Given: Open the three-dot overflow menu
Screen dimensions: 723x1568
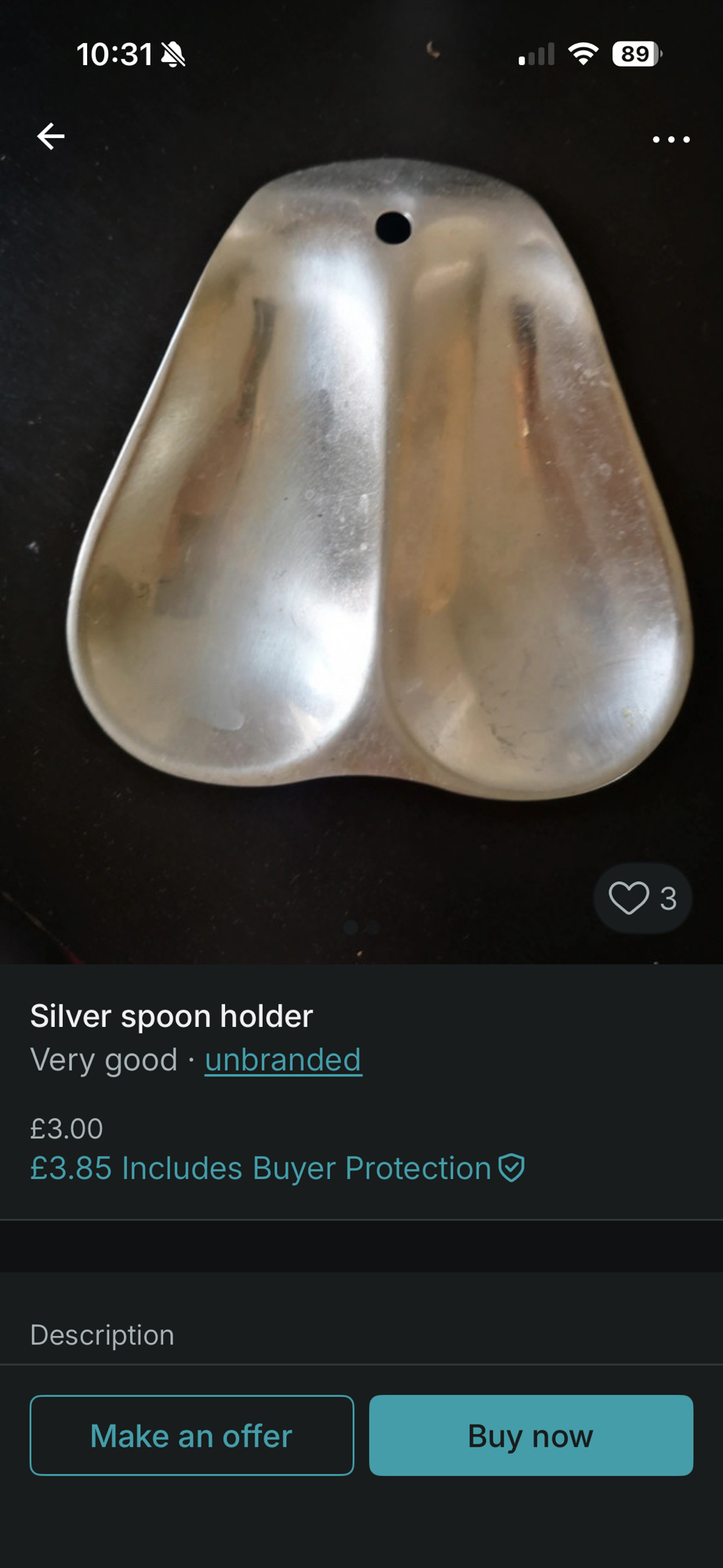Looking at the screenshot, I should [671, 140].
